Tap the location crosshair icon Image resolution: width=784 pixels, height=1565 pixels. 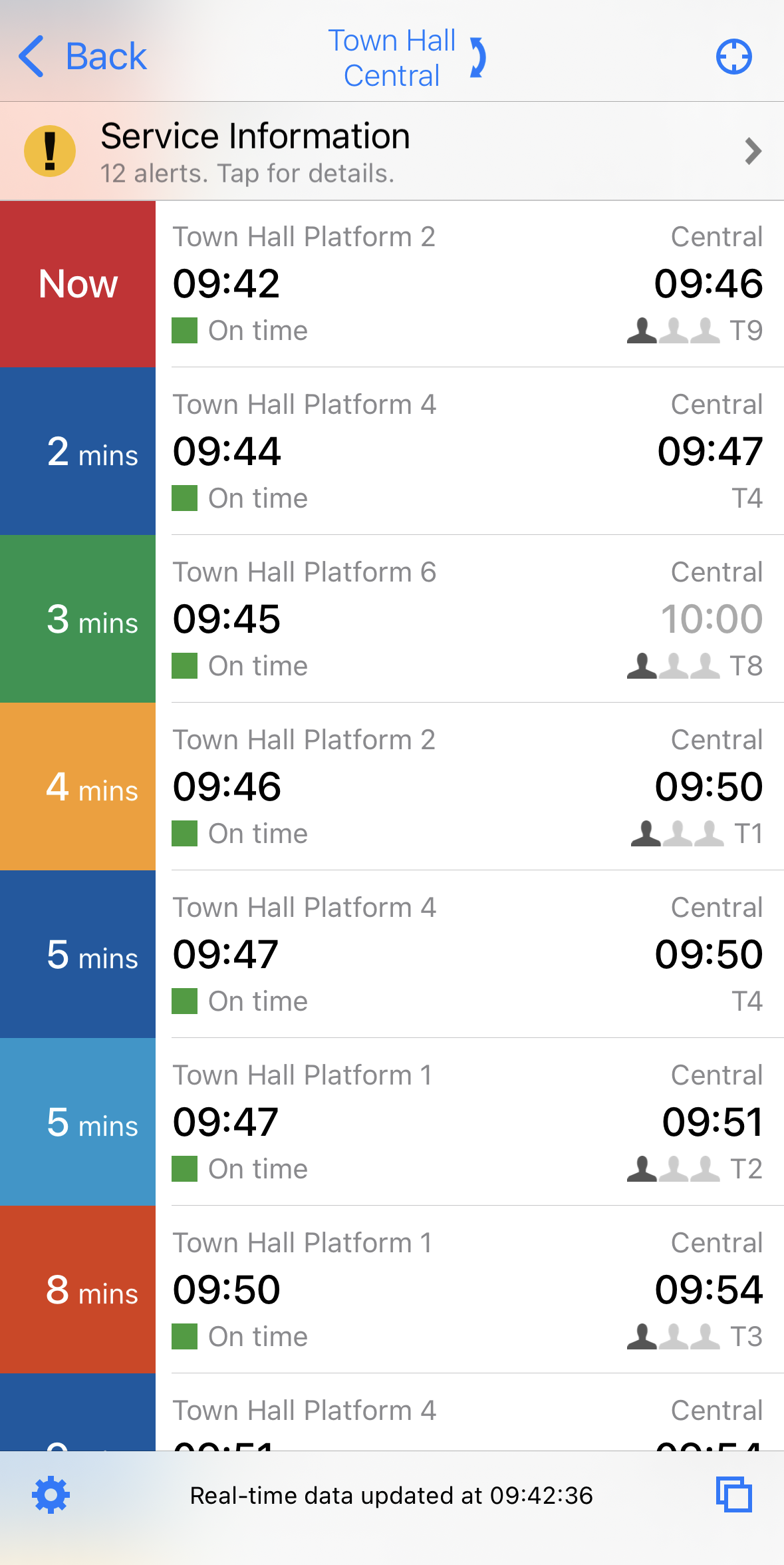click(x=733, y=57)
